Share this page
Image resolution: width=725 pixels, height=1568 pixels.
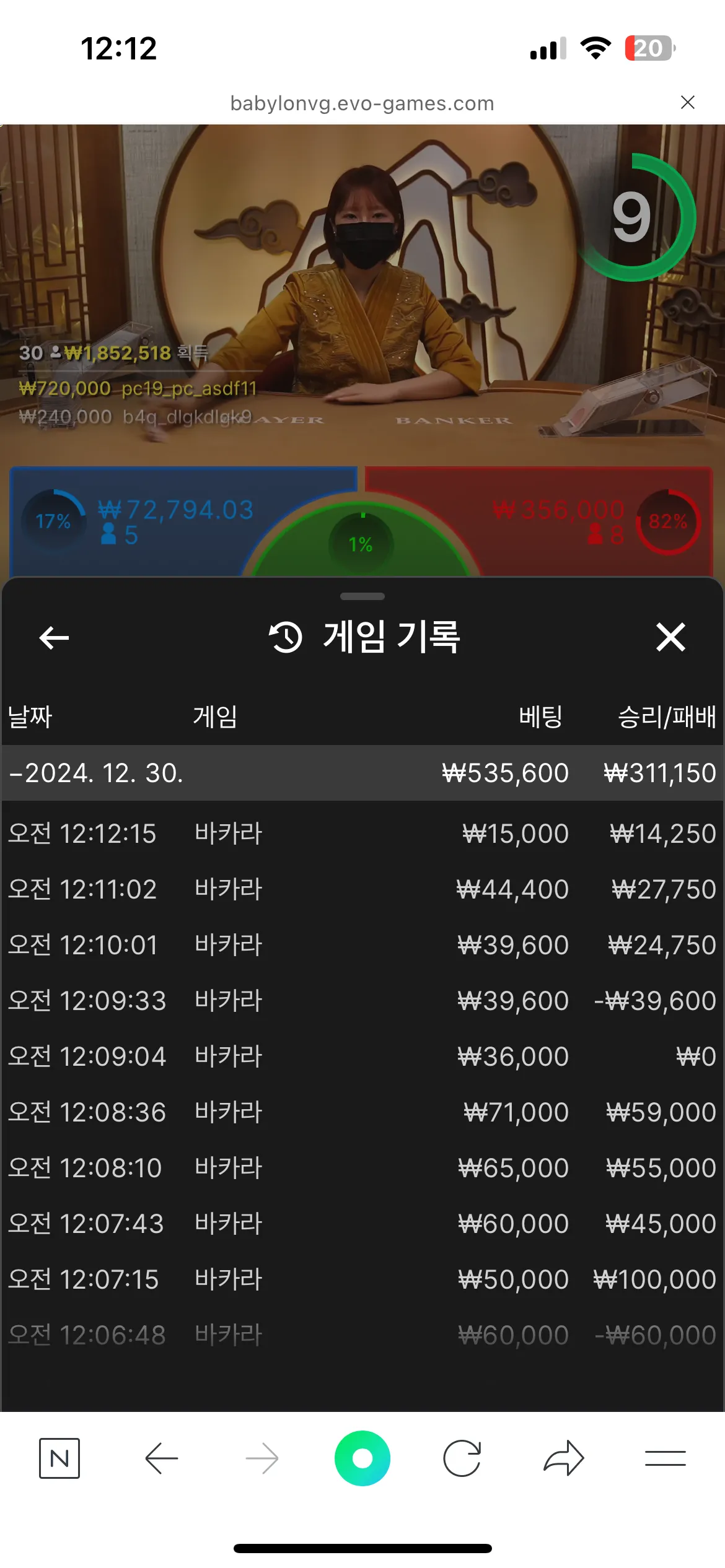pos(564,1458)
